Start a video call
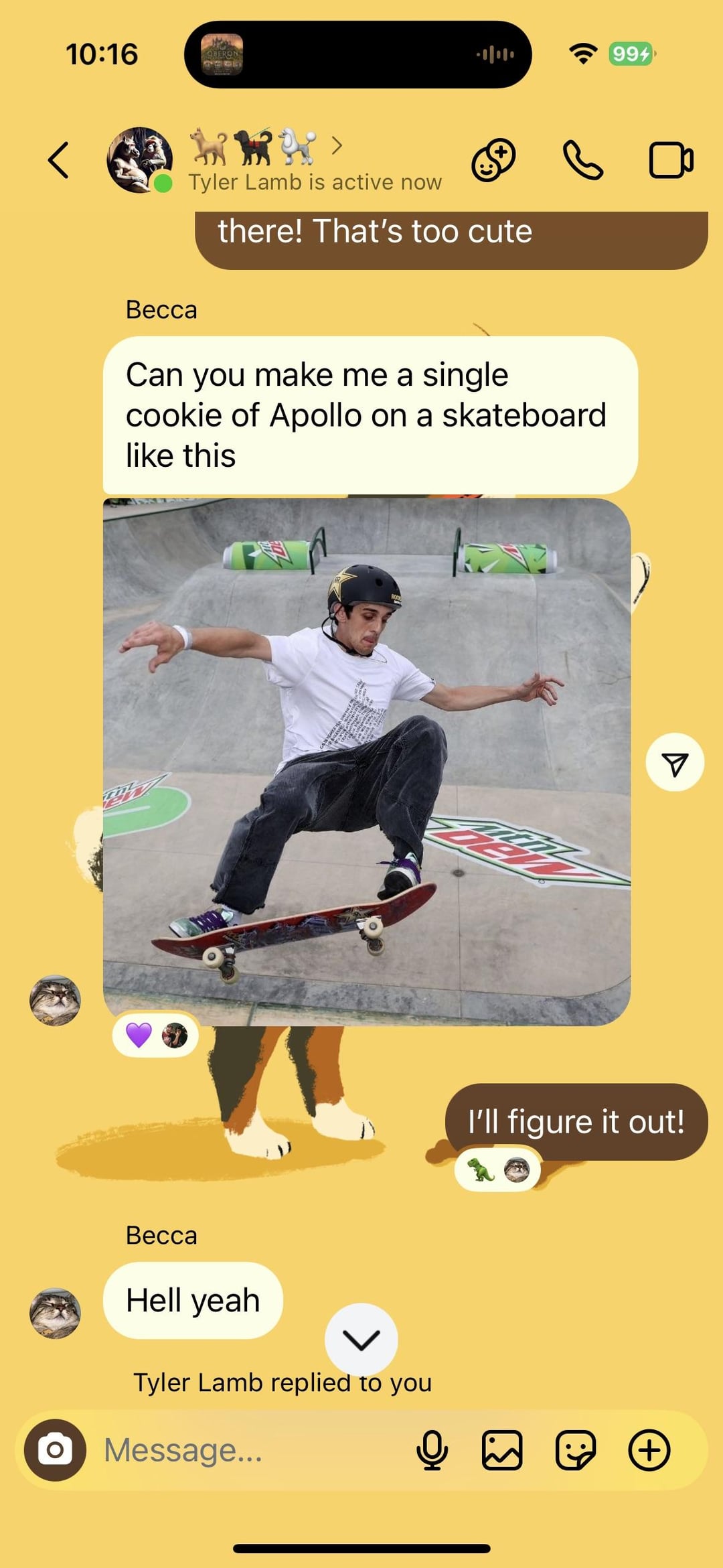Image resolution: width=723 pixels, height=1568 pixels. point(671,161)
